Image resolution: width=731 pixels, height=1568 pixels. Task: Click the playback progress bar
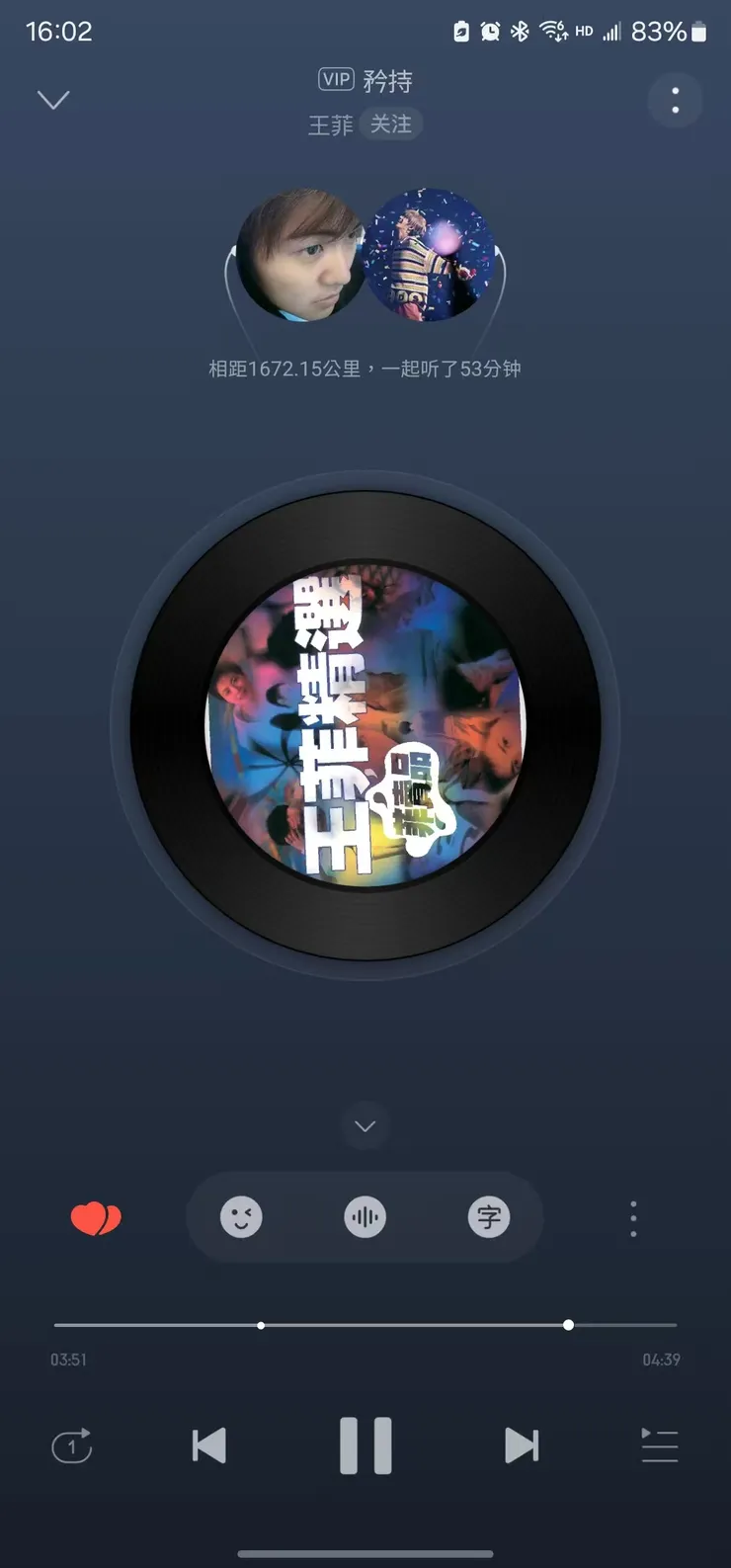coord(365,1324)
